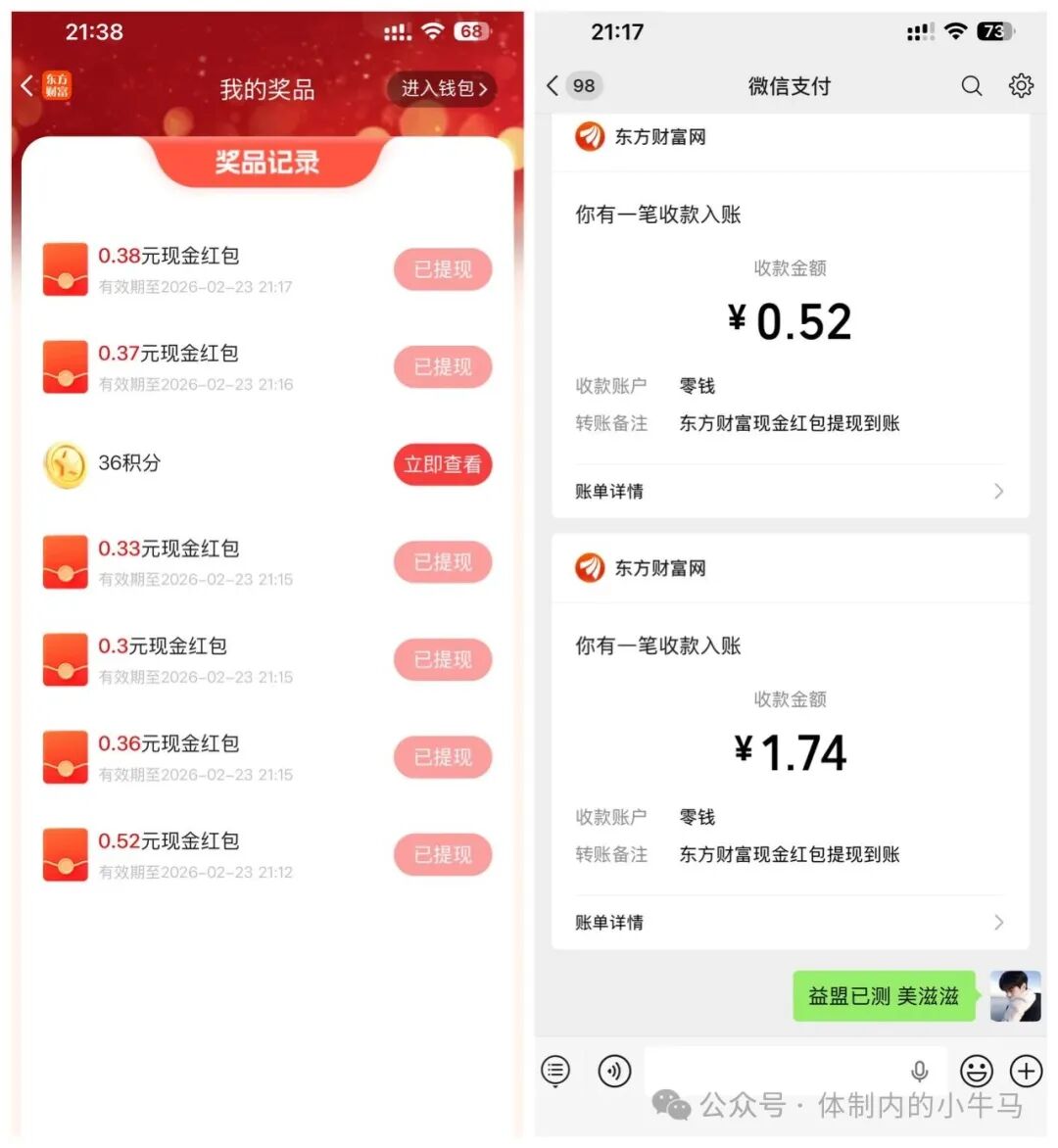Viewport: 1058px width, 1148px height.
Task: Collapse the prize page with the back arrow
Action: (x=26, y=86)
